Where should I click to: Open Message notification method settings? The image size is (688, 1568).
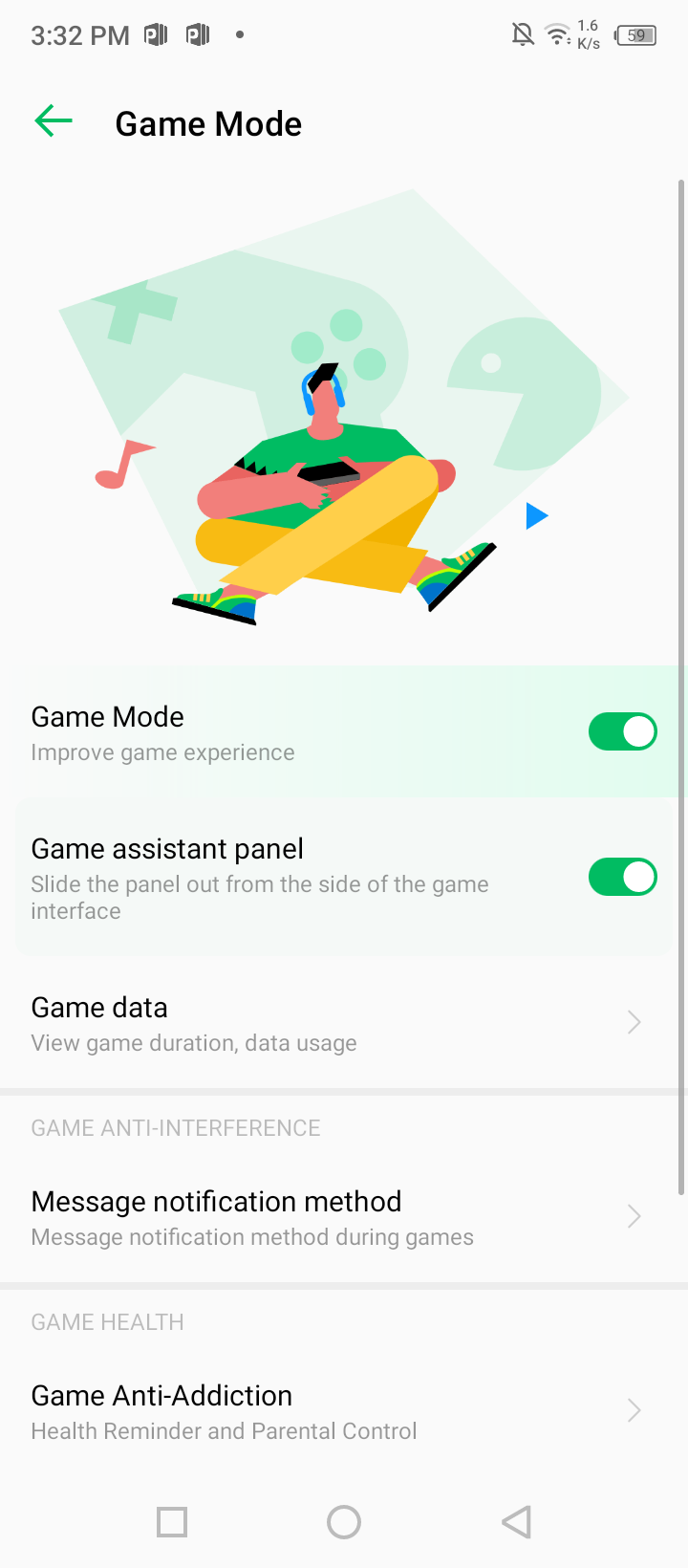(344, 1217)
